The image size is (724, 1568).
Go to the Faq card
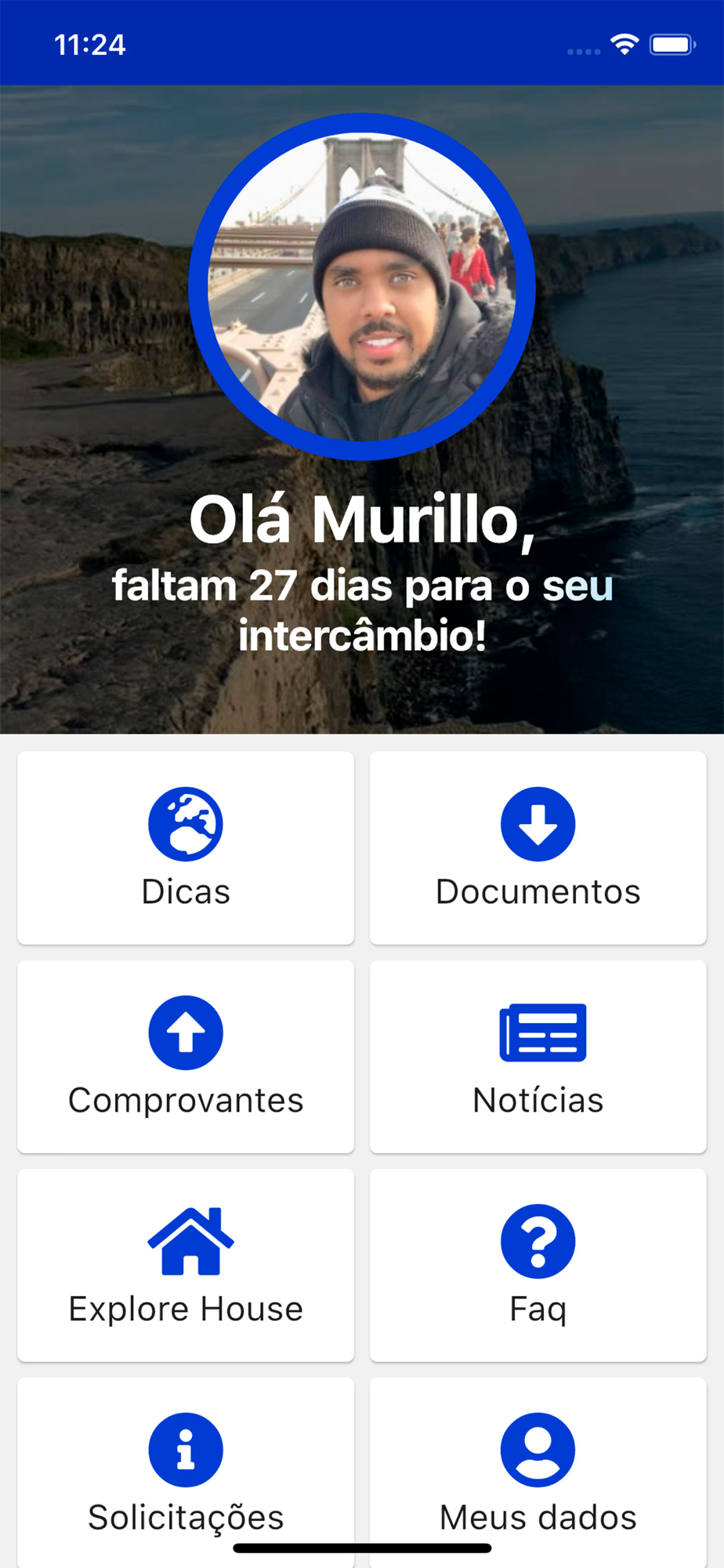pyautogui.click(x=538, y=1265)
